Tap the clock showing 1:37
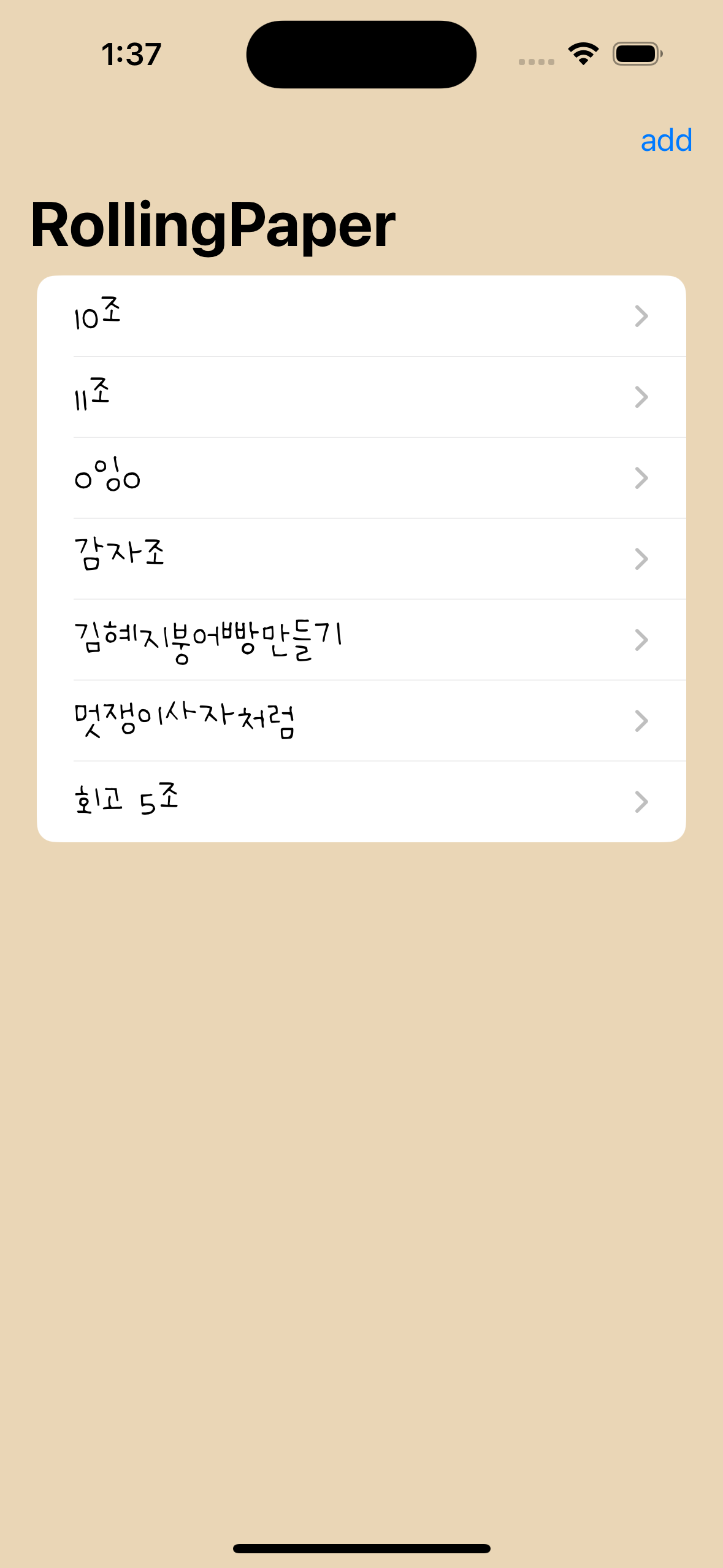The image size is (723, 1568). (131, 54)
